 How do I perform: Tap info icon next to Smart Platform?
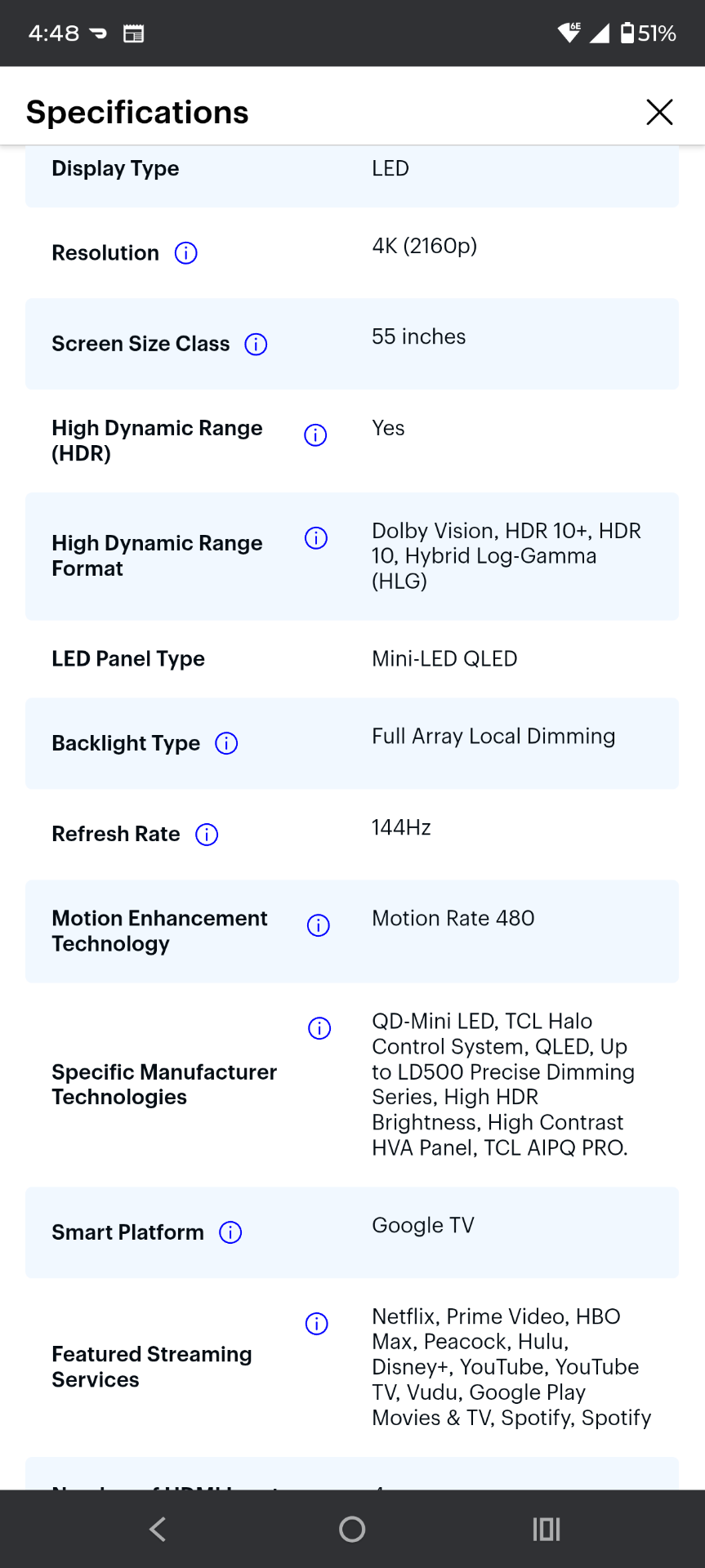pos(230,1232)
